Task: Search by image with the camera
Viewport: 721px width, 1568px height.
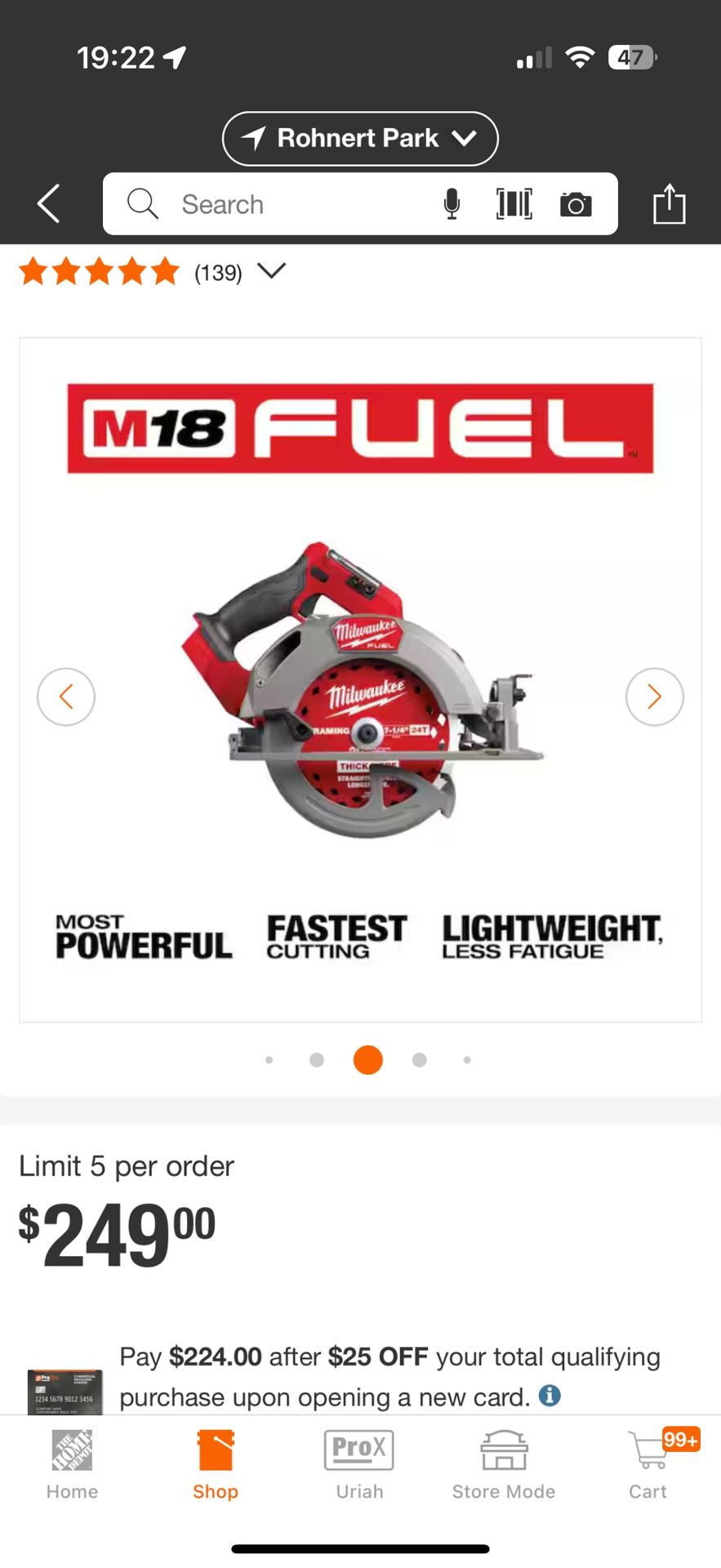Action: point(576,204)
